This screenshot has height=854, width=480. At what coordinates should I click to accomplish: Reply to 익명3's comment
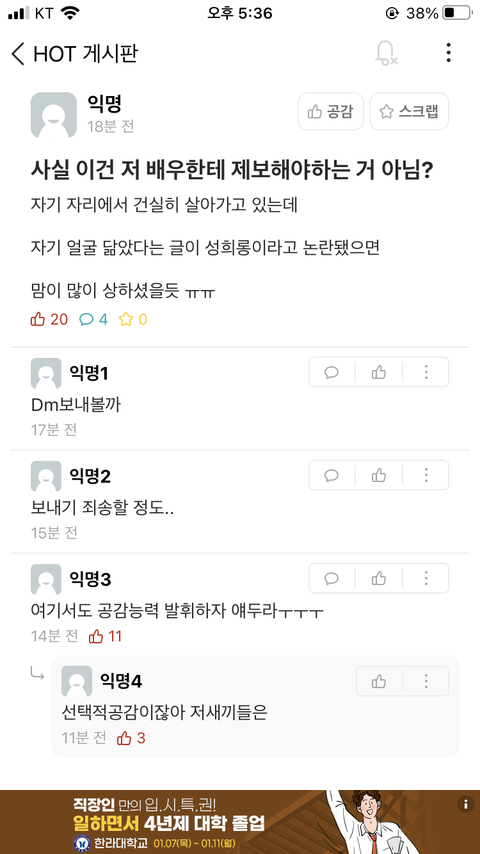pyautogui.click(x=331, y=578)
